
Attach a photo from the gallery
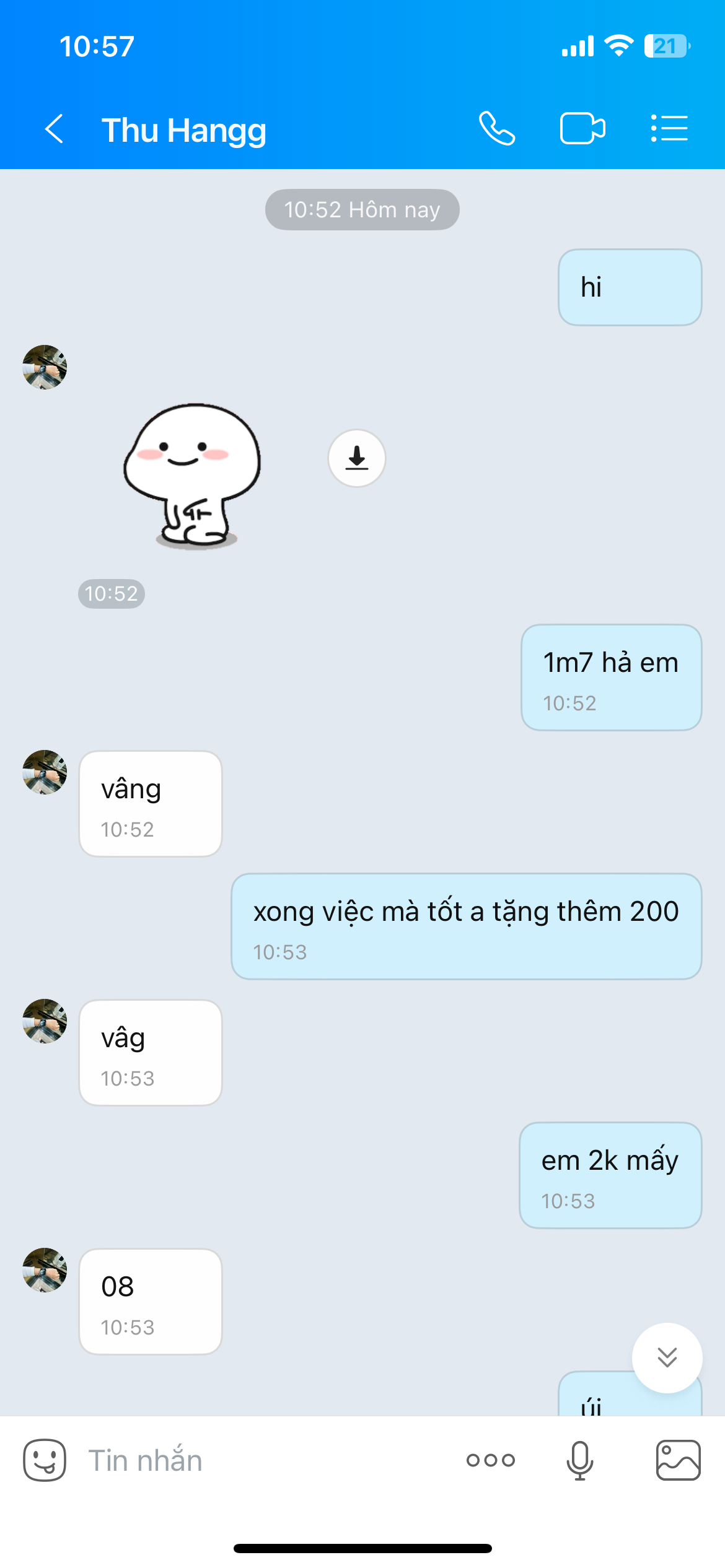[x=679, y=1460]
